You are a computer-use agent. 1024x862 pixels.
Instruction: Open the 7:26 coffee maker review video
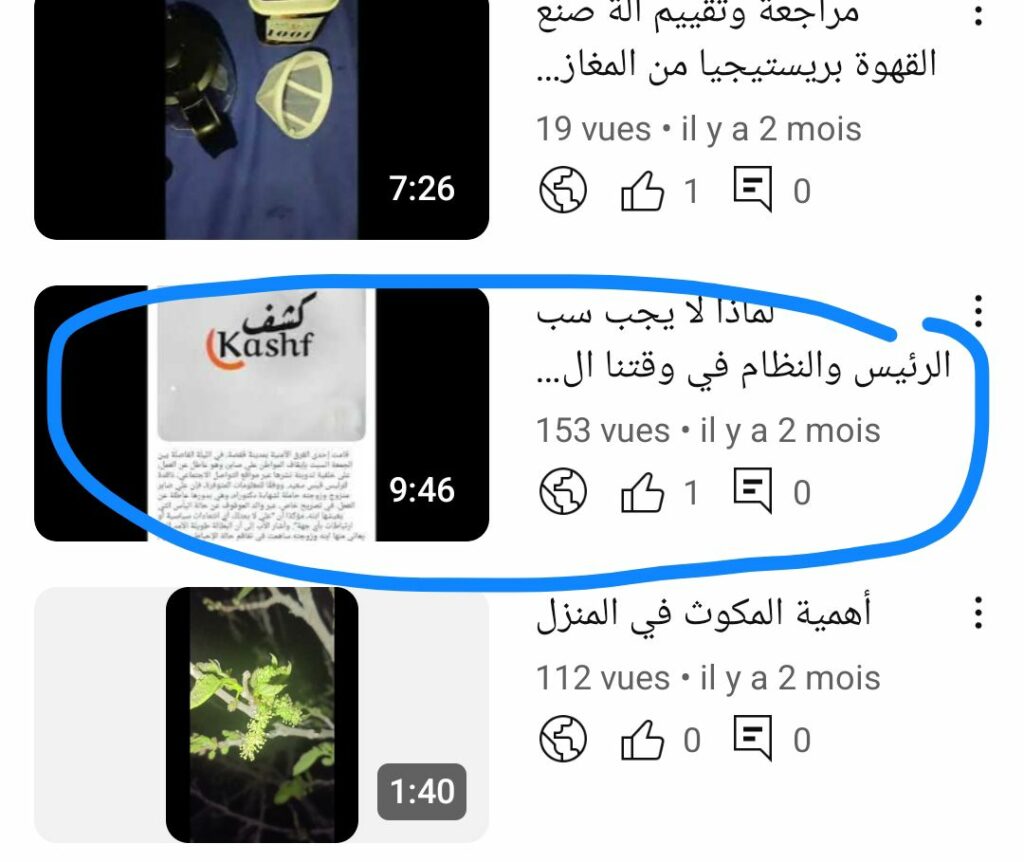pos(261,118)
